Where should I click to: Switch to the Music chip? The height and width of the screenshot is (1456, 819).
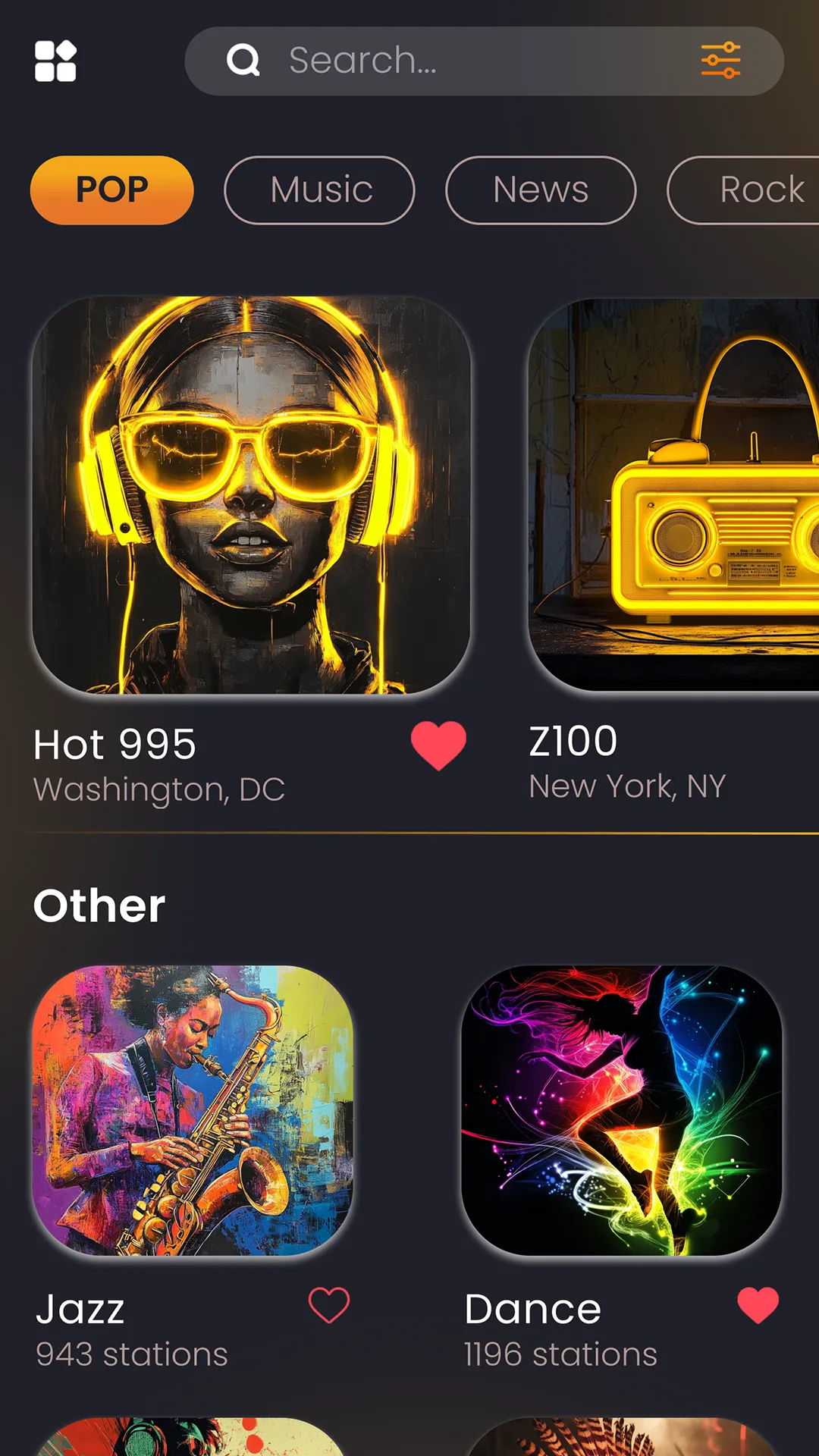320,190
